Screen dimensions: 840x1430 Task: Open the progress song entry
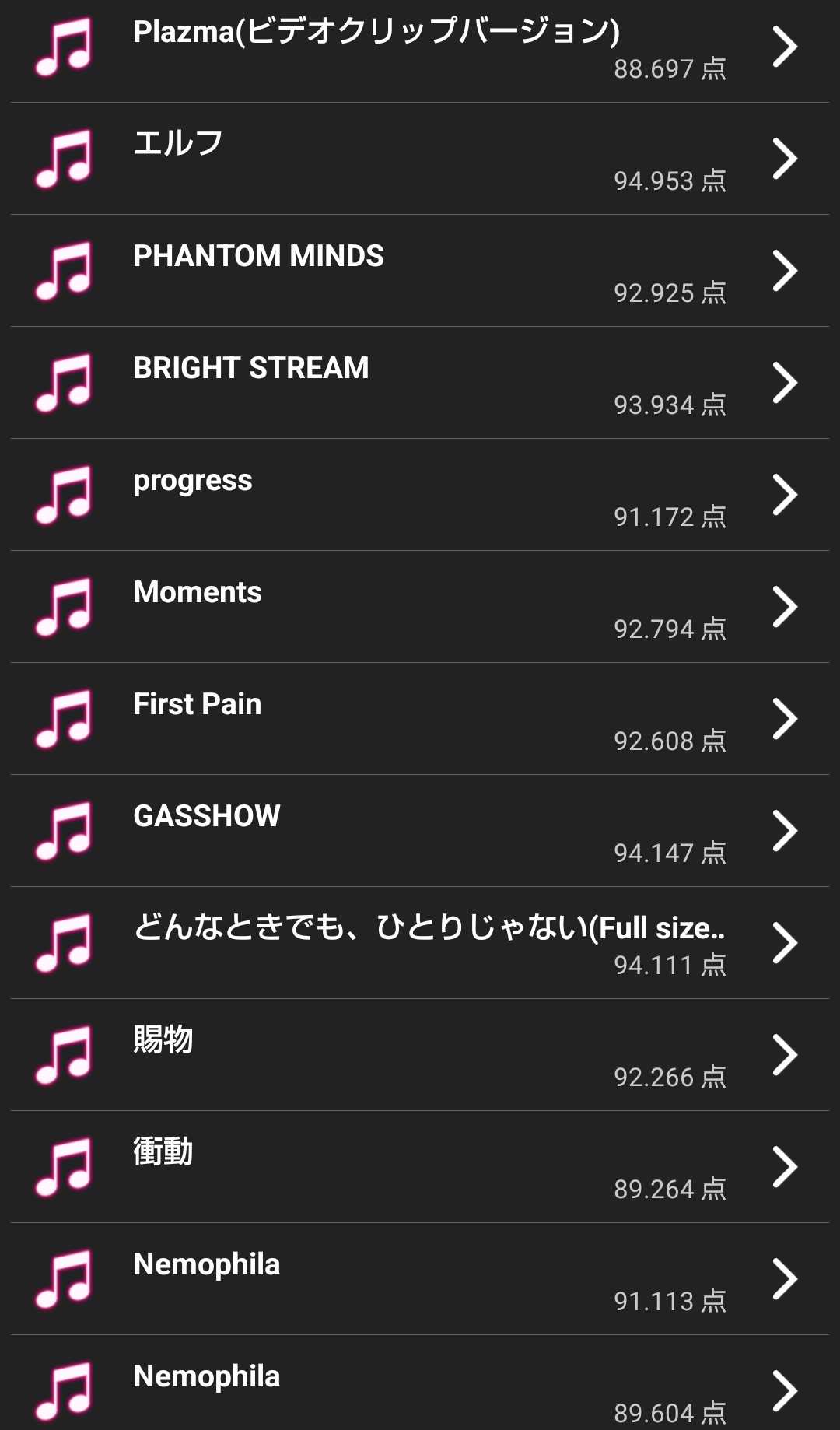point(420,496)
